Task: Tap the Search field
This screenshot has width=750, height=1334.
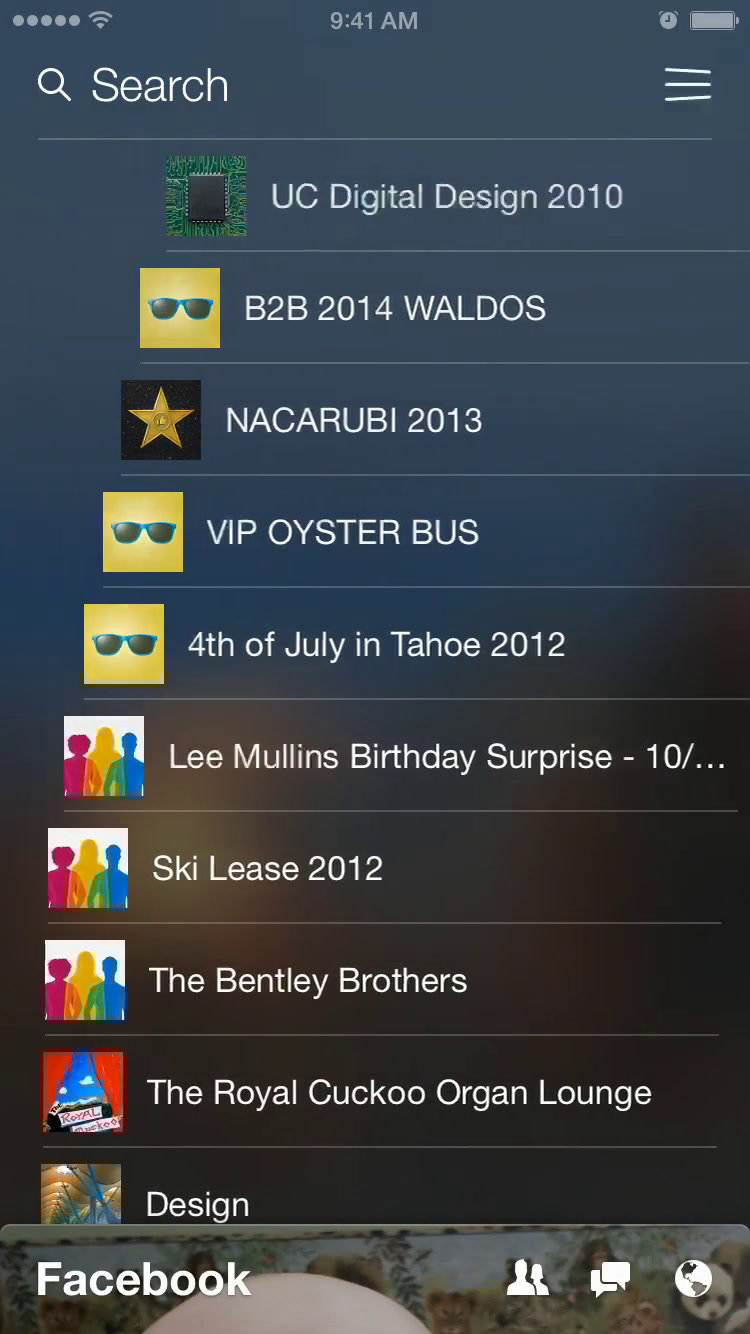Action: click(x=160, y=86)
